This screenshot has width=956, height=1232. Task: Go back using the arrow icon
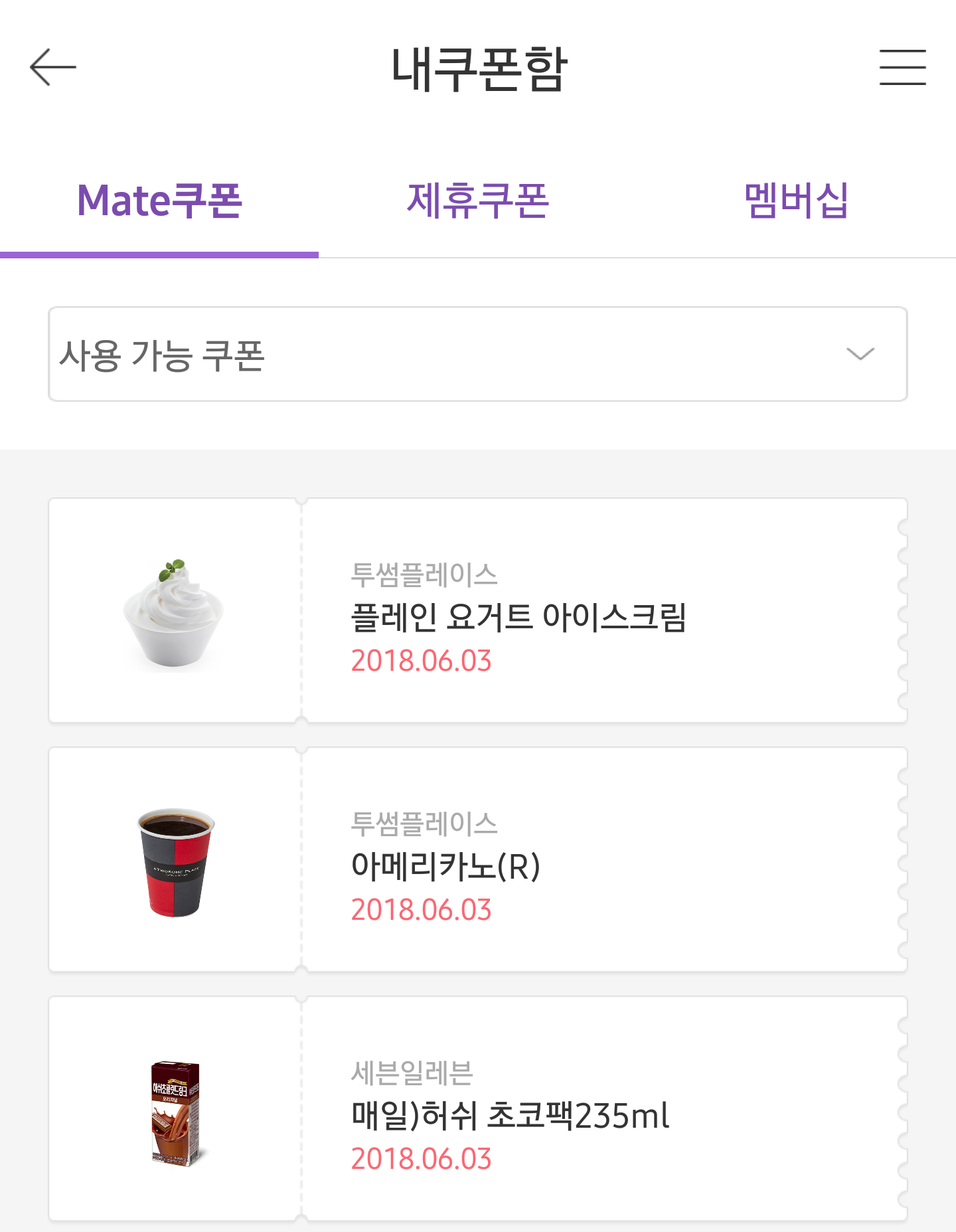pyautogui.click(x=53, y=67)
